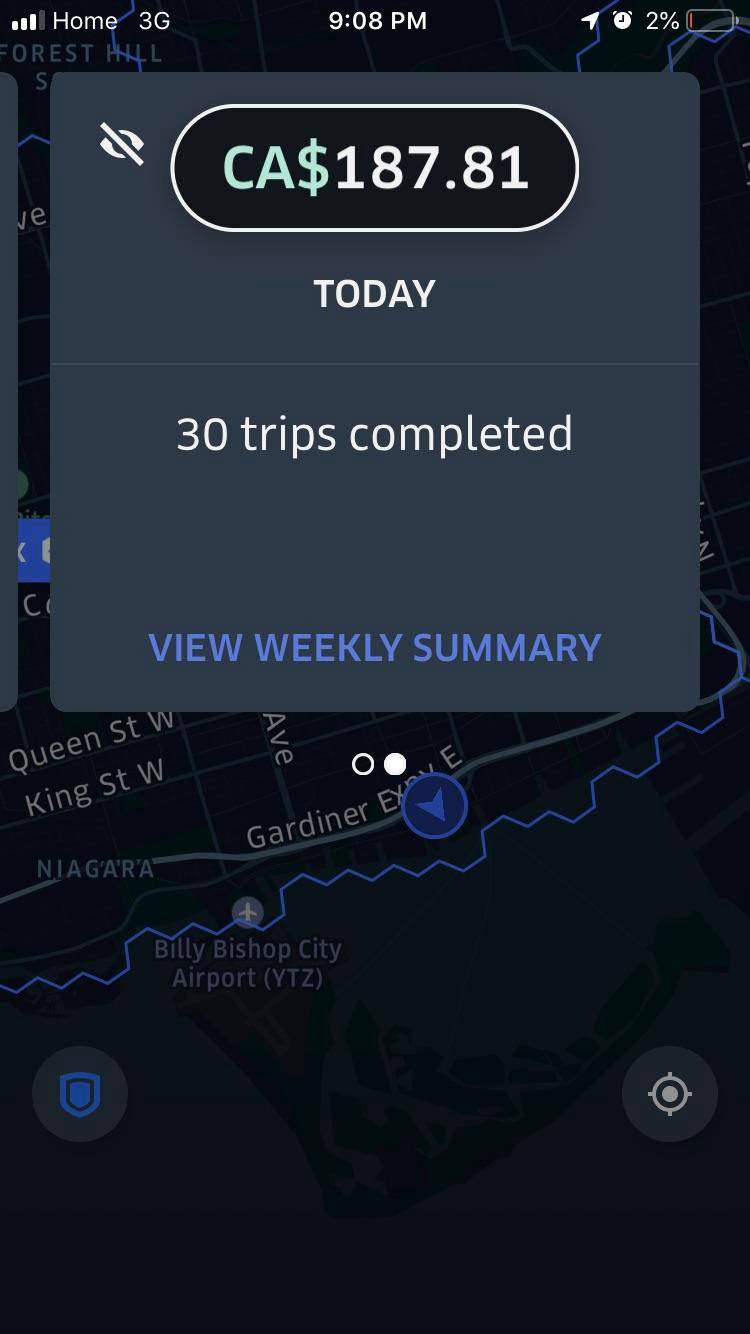750x1334 pixels.
Task: Select the second carousel page dot
Action: pyautogui.click(x=395, y=764)
